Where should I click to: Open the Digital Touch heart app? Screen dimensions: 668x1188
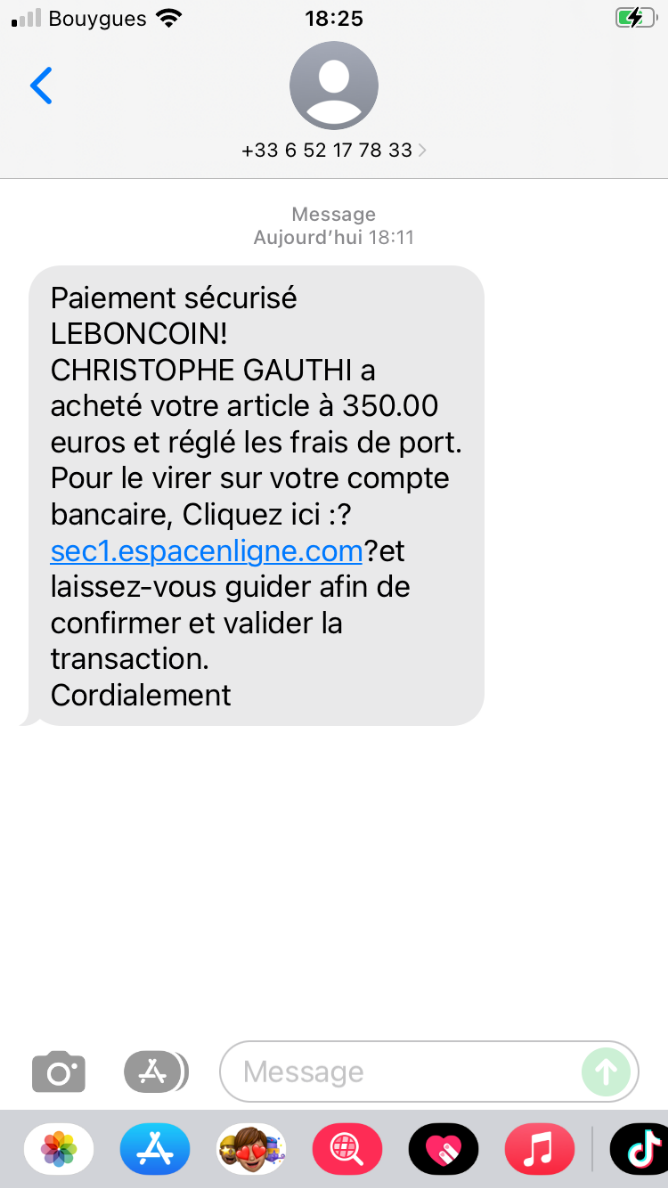tap(443, 1149)
